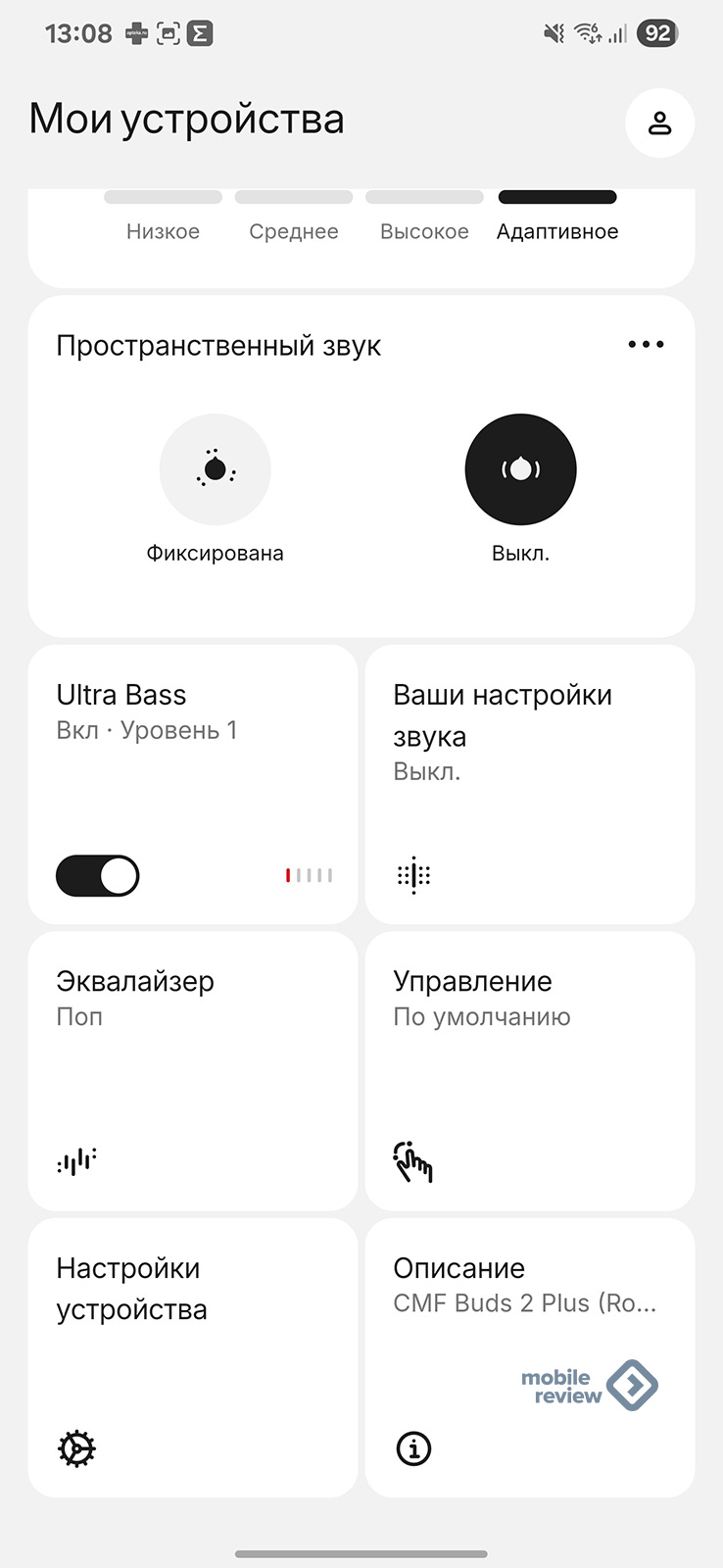723x1568 pixels.
Task: Select the Высокое noise level
Action: click(x=424, y=218)
